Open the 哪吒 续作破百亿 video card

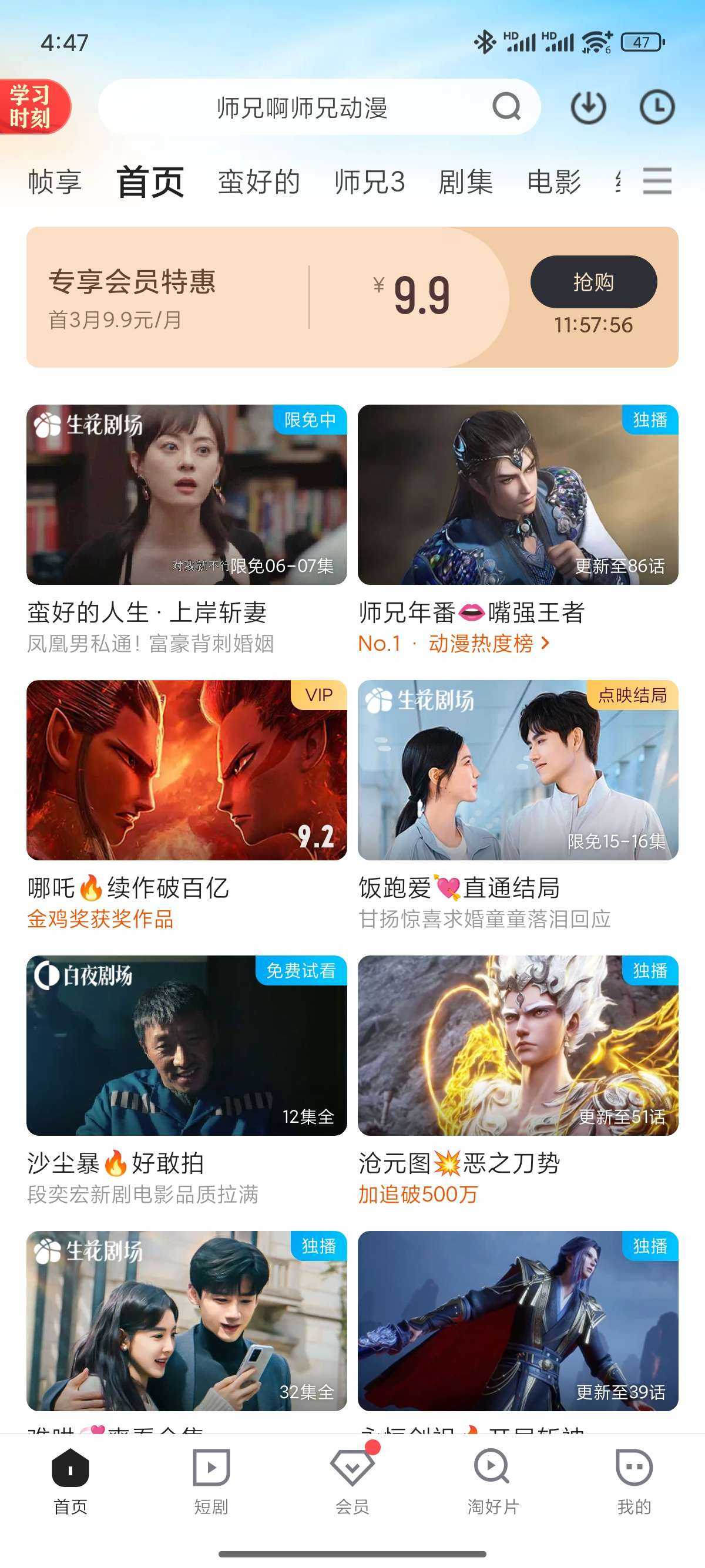186,770
